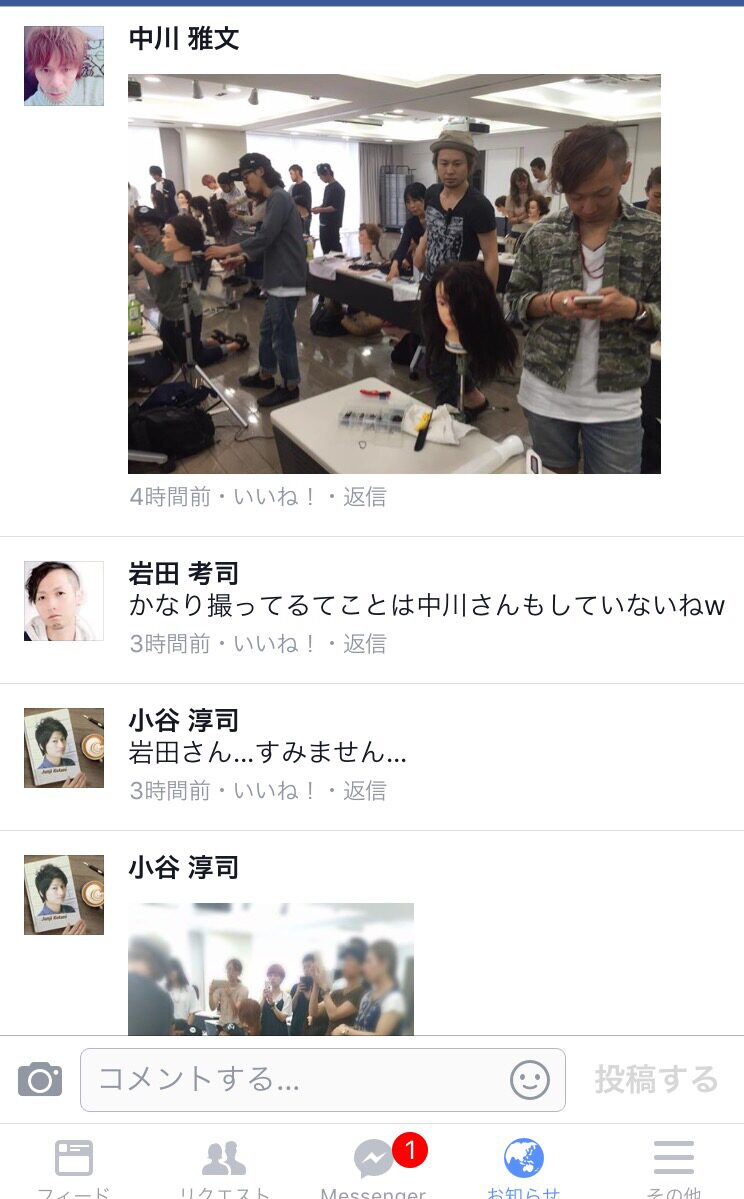The width and height of the screenshot is (744, 1199).
Task: Switch to the お知らせ notifications tab
Action: tap(524, 1167)
